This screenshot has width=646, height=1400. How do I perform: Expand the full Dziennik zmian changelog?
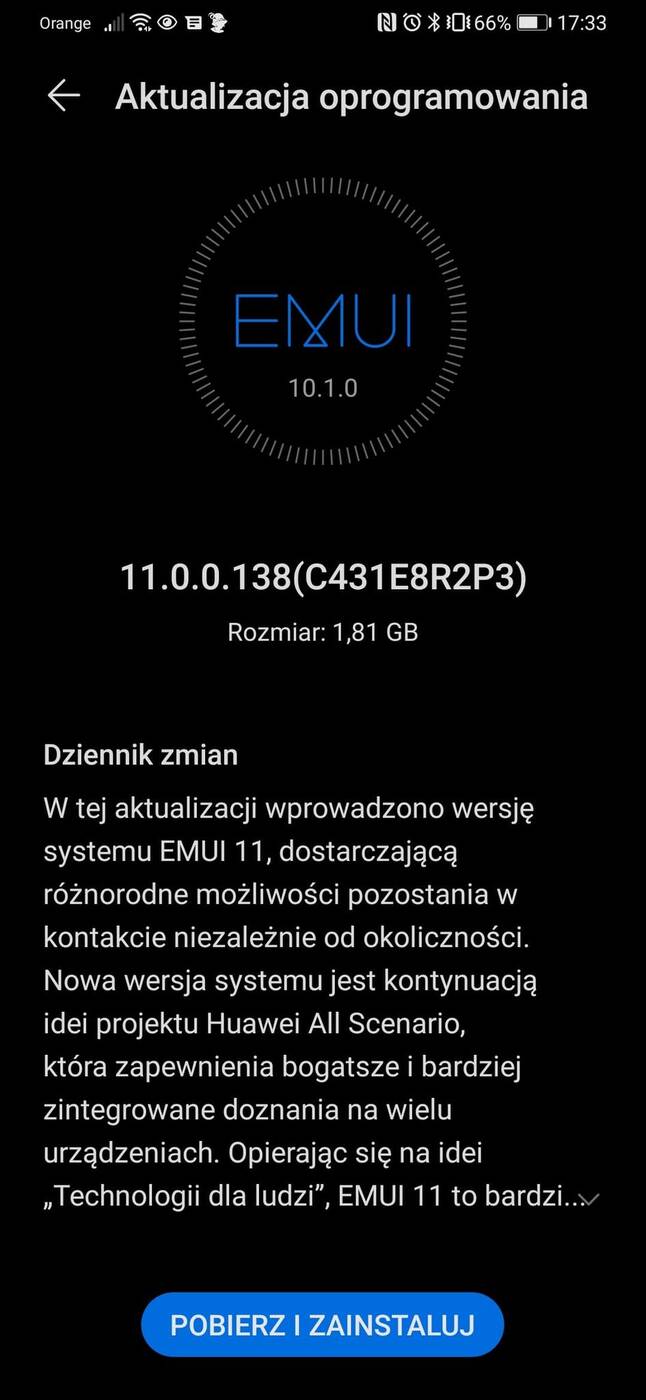coord(590,1198)
